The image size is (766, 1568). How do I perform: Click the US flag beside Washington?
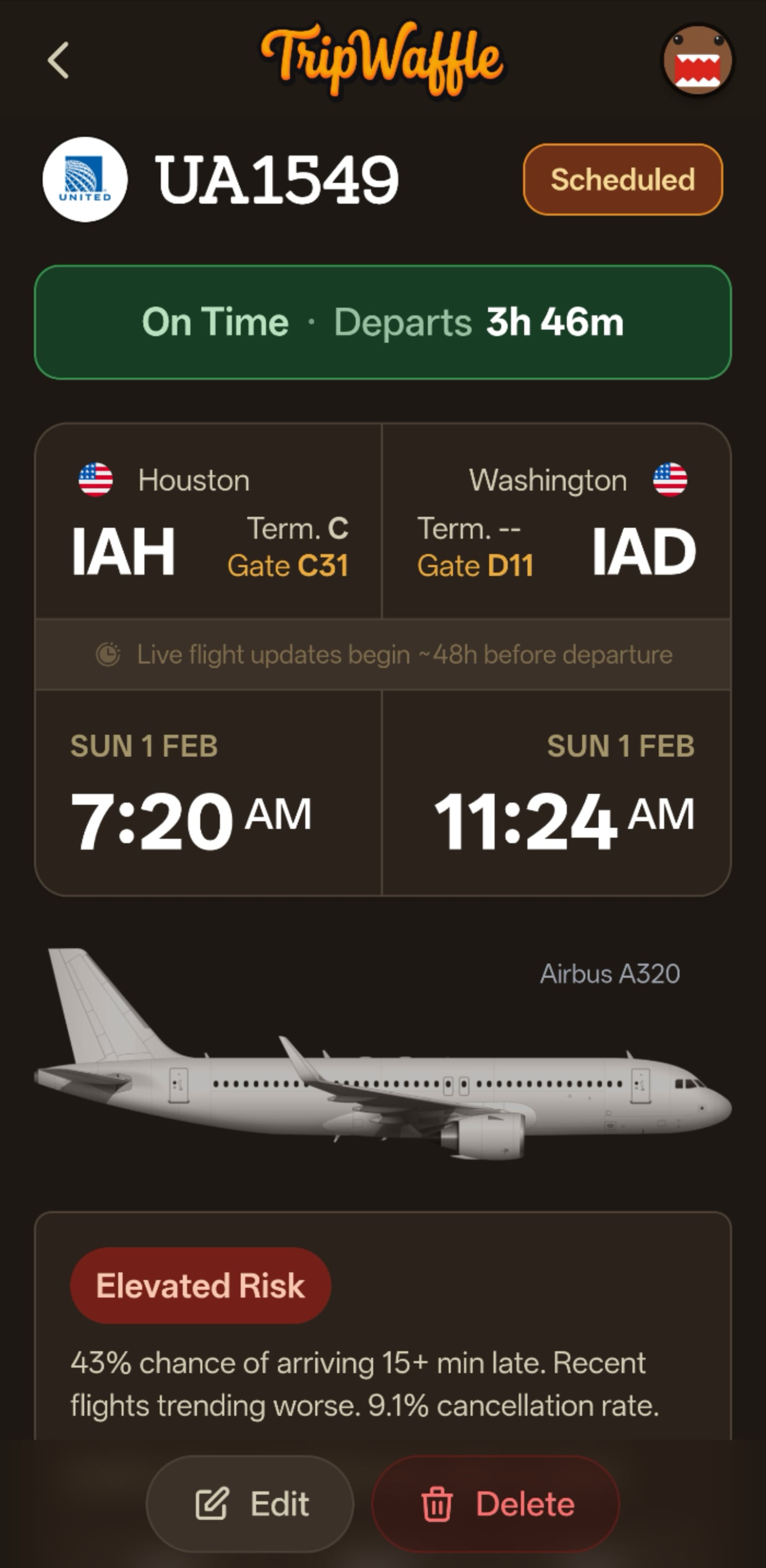click(670, 480)
